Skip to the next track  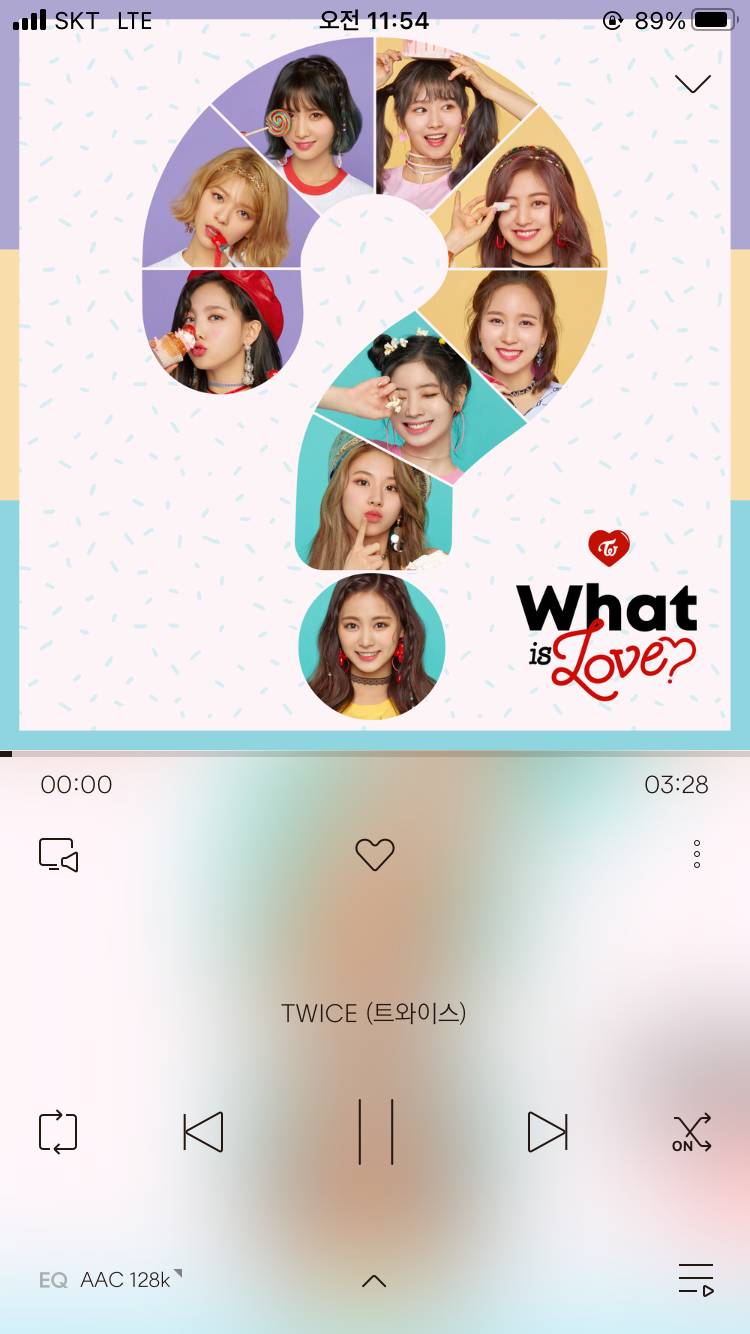pyautogui.click(x=547, y=1131)
